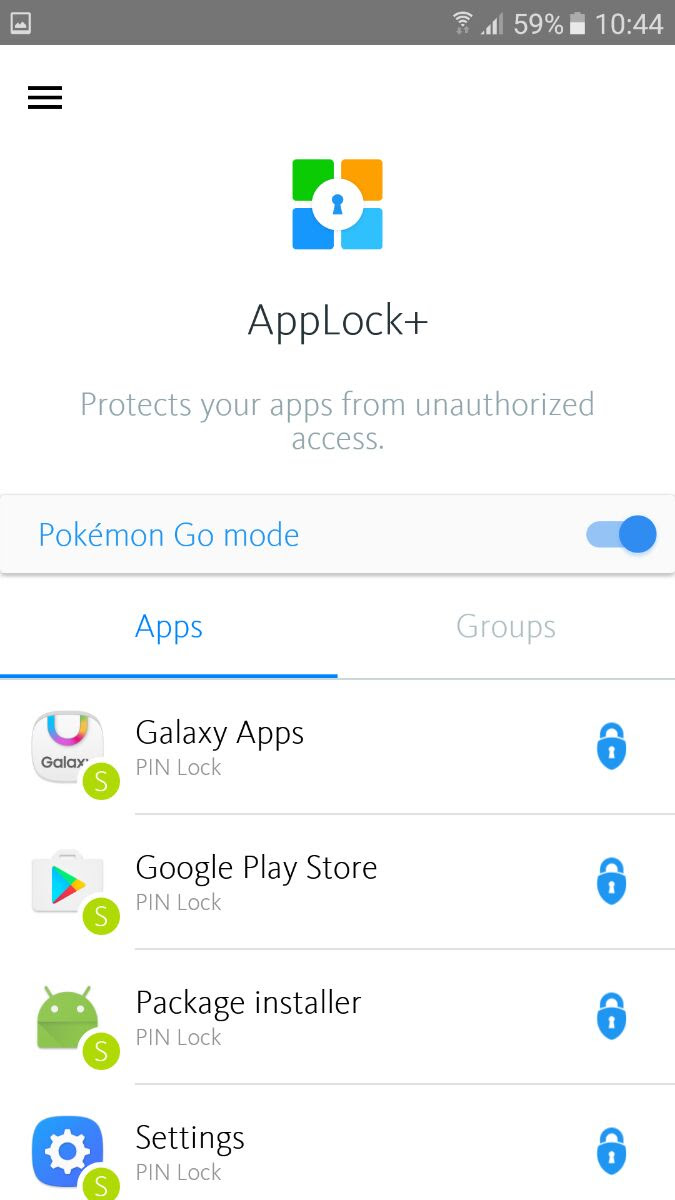Select the Apps tab
The height and width of the screenshot is (1200, 675).
[x=169, y=627]
